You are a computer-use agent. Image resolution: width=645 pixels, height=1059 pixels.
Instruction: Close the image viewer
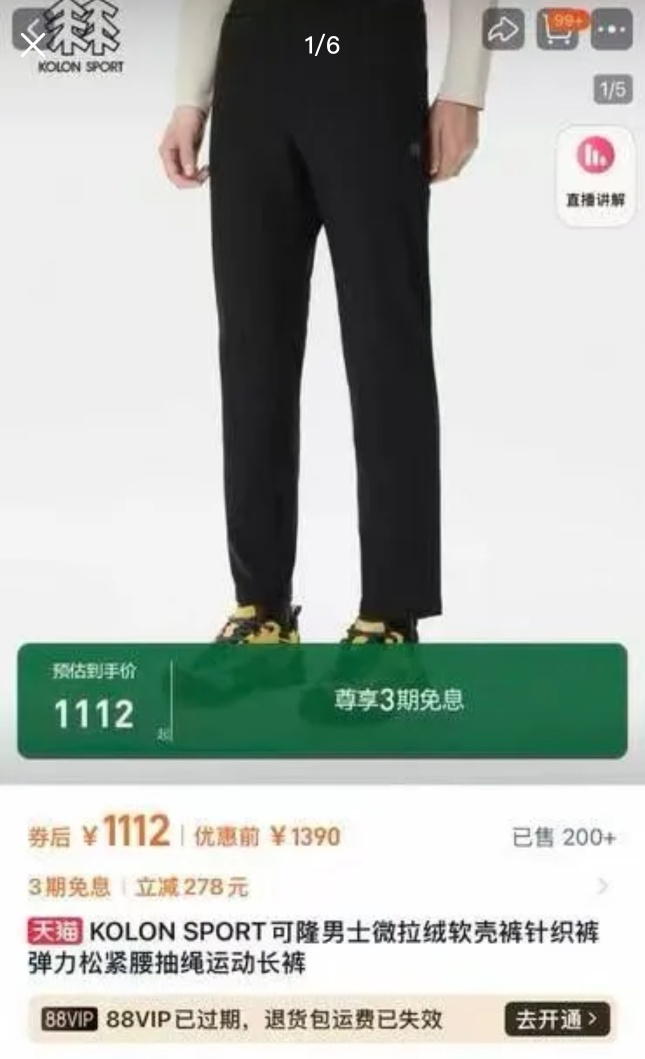click(32, 44)
